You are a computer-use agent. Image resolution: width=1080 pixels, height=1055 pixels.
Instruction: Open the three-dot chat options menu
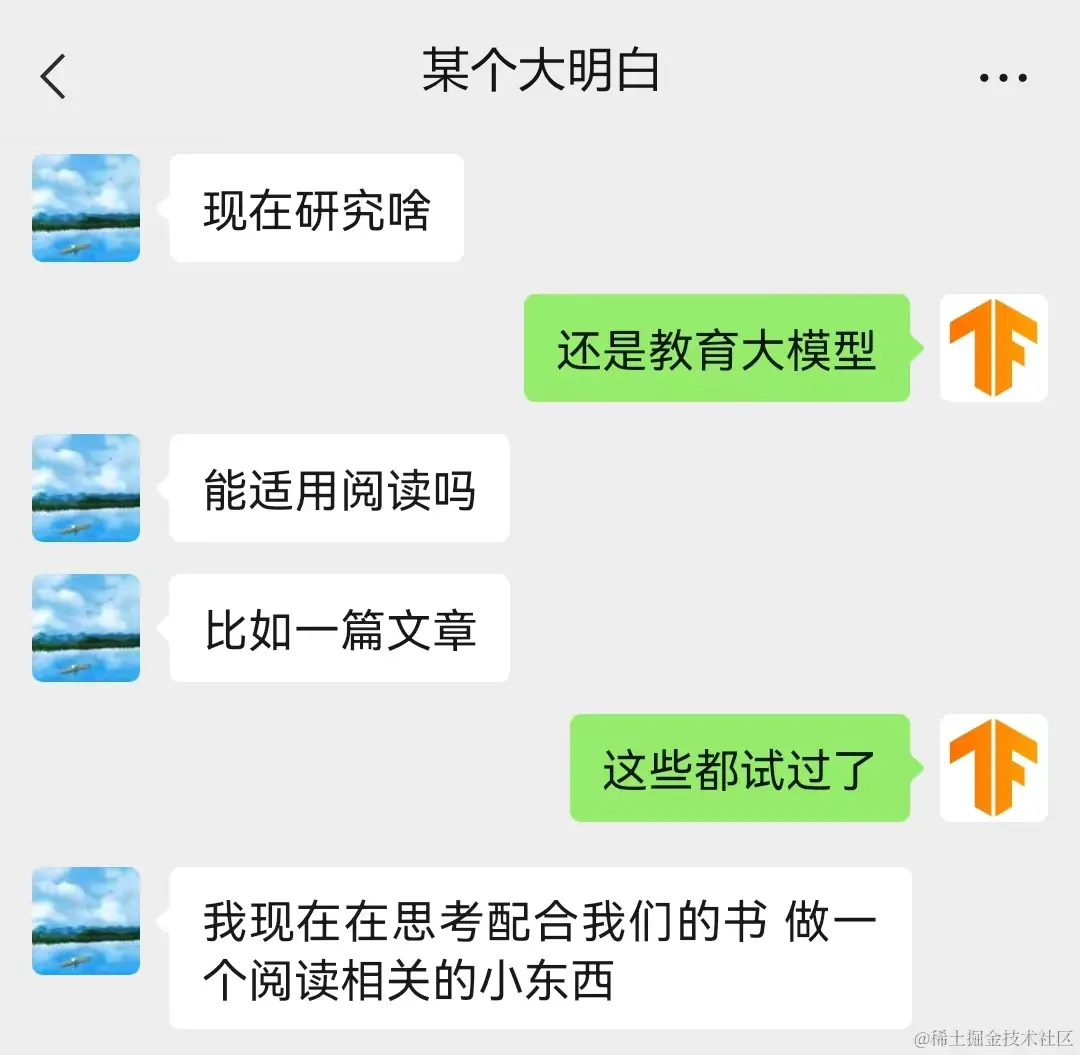coord(1003,78)
